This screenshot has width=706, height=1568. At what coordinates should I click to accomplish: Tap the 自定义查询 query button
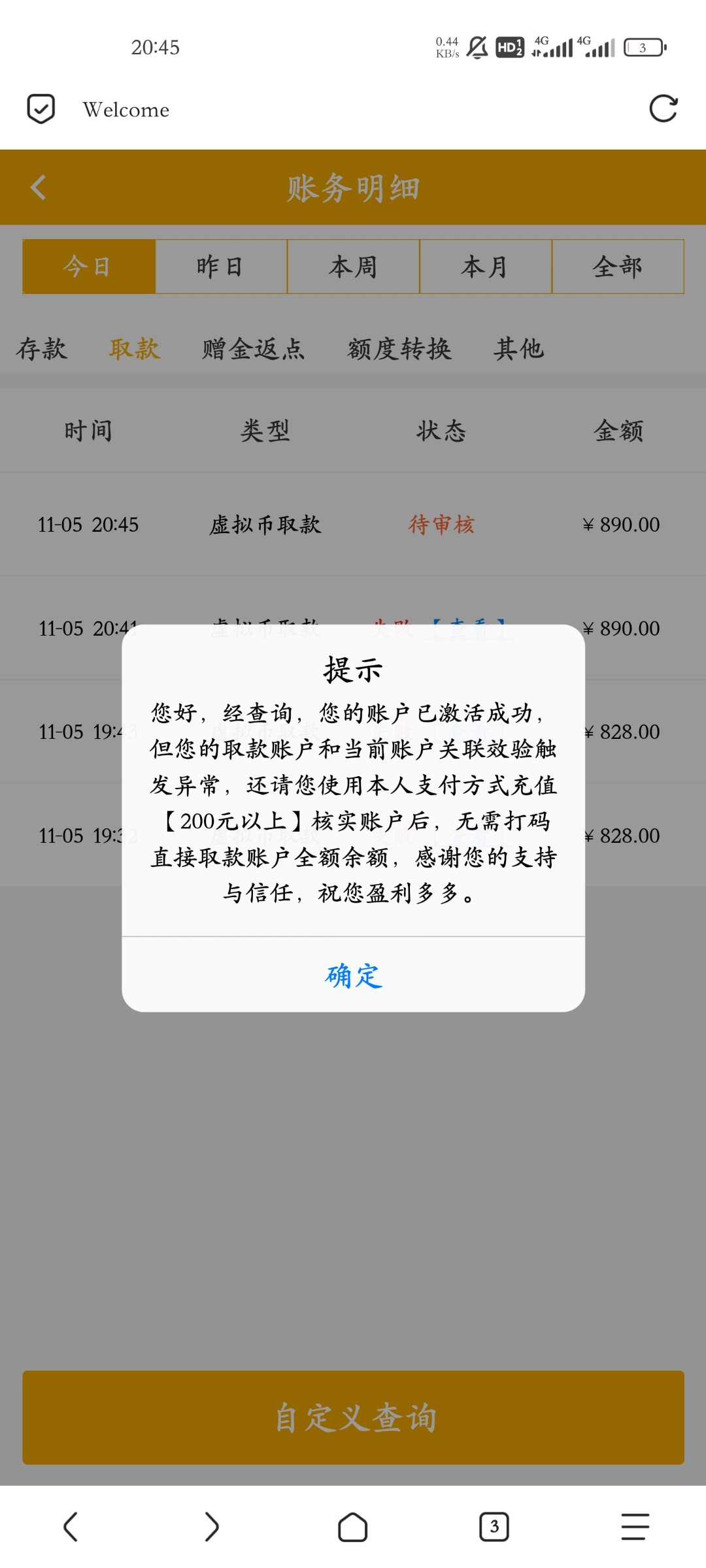pos(353,1418)
